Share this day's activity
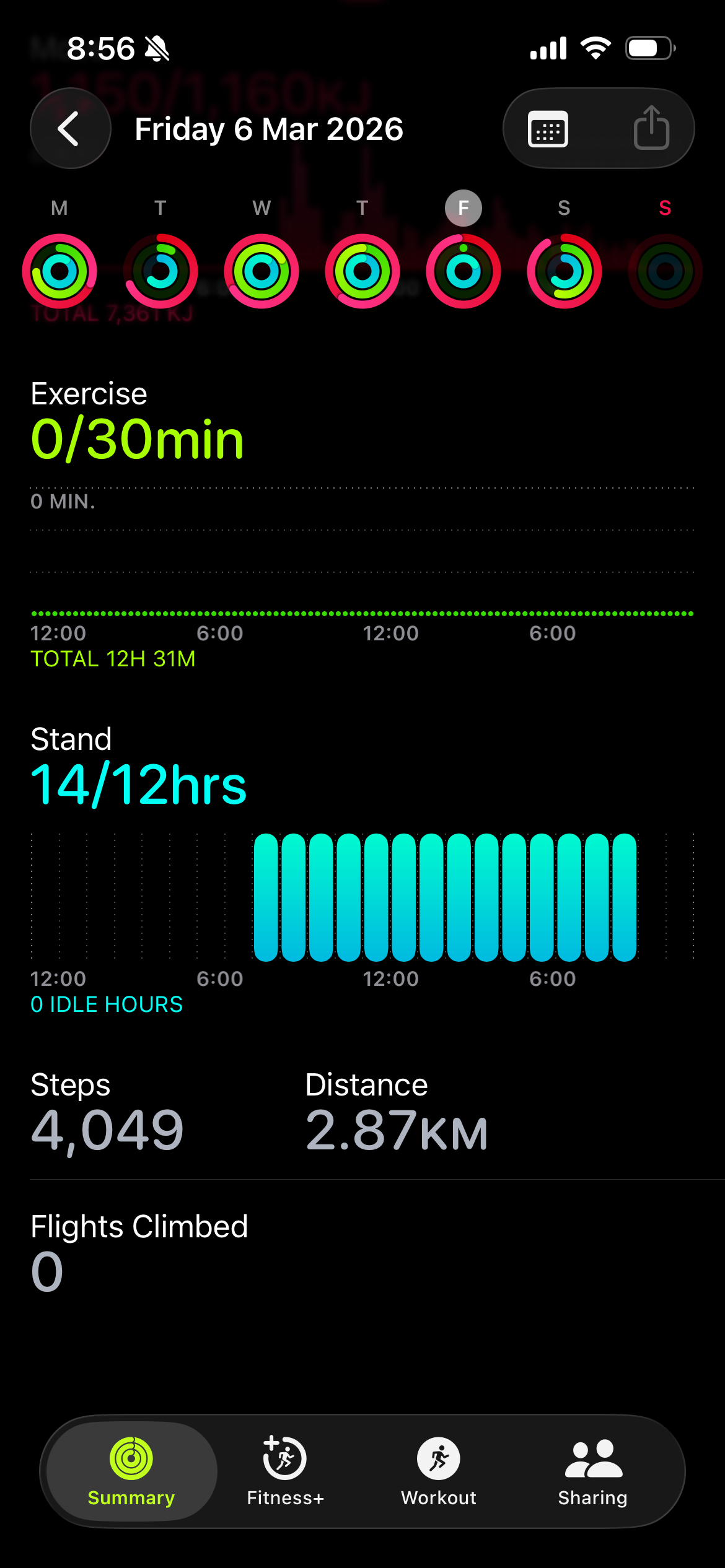Screen dimensions: 725x1568 pos(651,129)
